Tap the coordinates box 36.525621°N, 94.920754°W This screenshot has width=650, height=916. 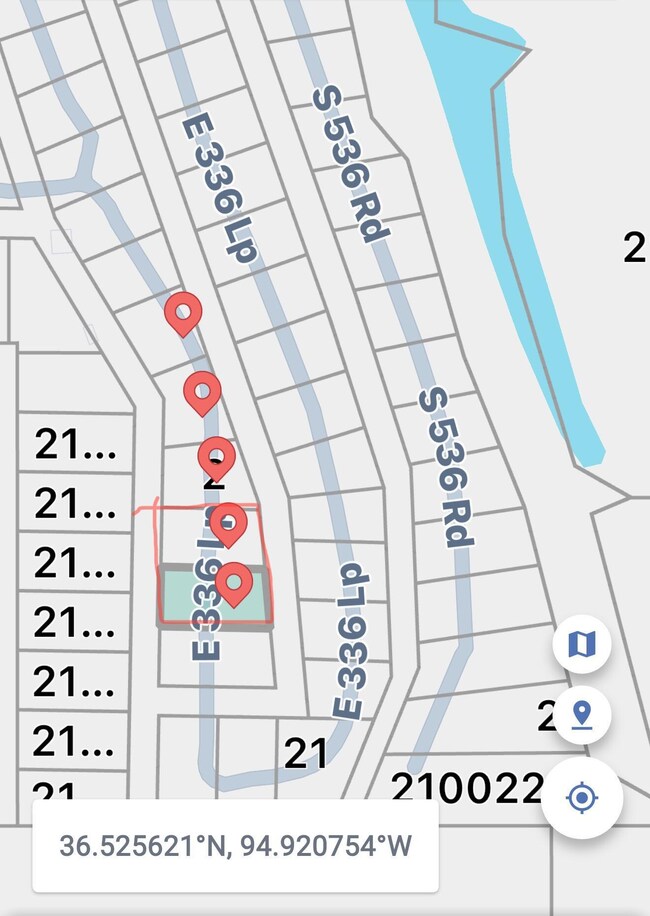(x=235, y=846)
